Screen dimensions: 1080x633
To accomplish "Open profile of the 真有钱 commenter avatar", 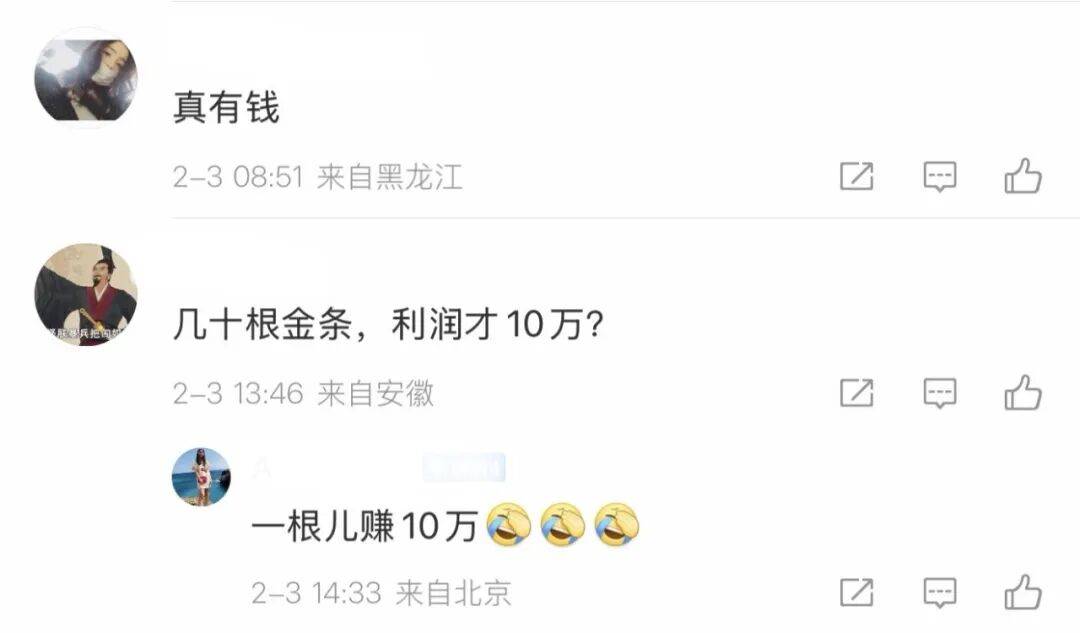I will pos(85,80).
